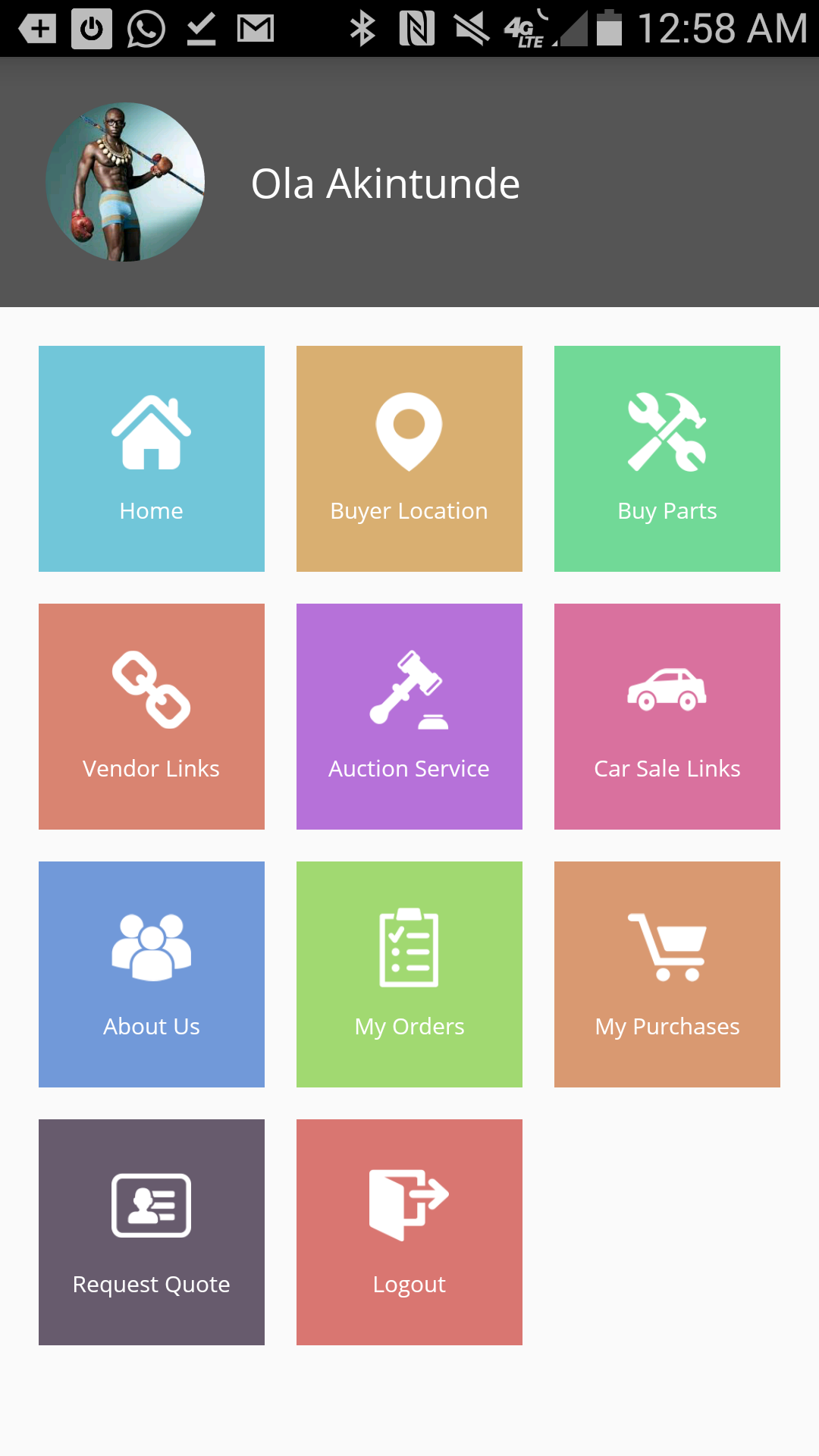The image size is (819, 1456).
Task: Log out of the account
Action: click(x=409, y=1232)
